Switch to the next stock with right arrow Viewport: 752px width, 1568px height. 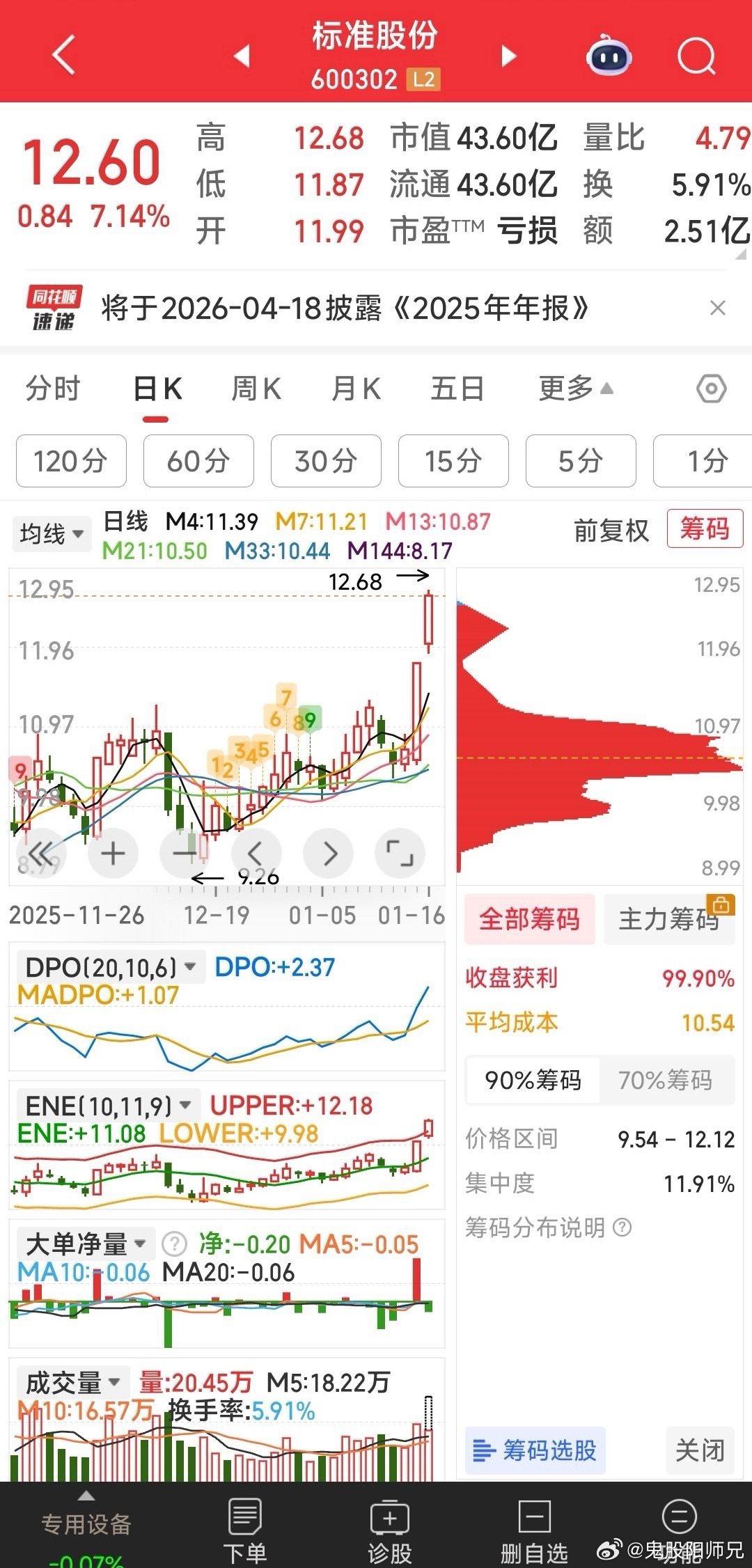click(509, 56)
